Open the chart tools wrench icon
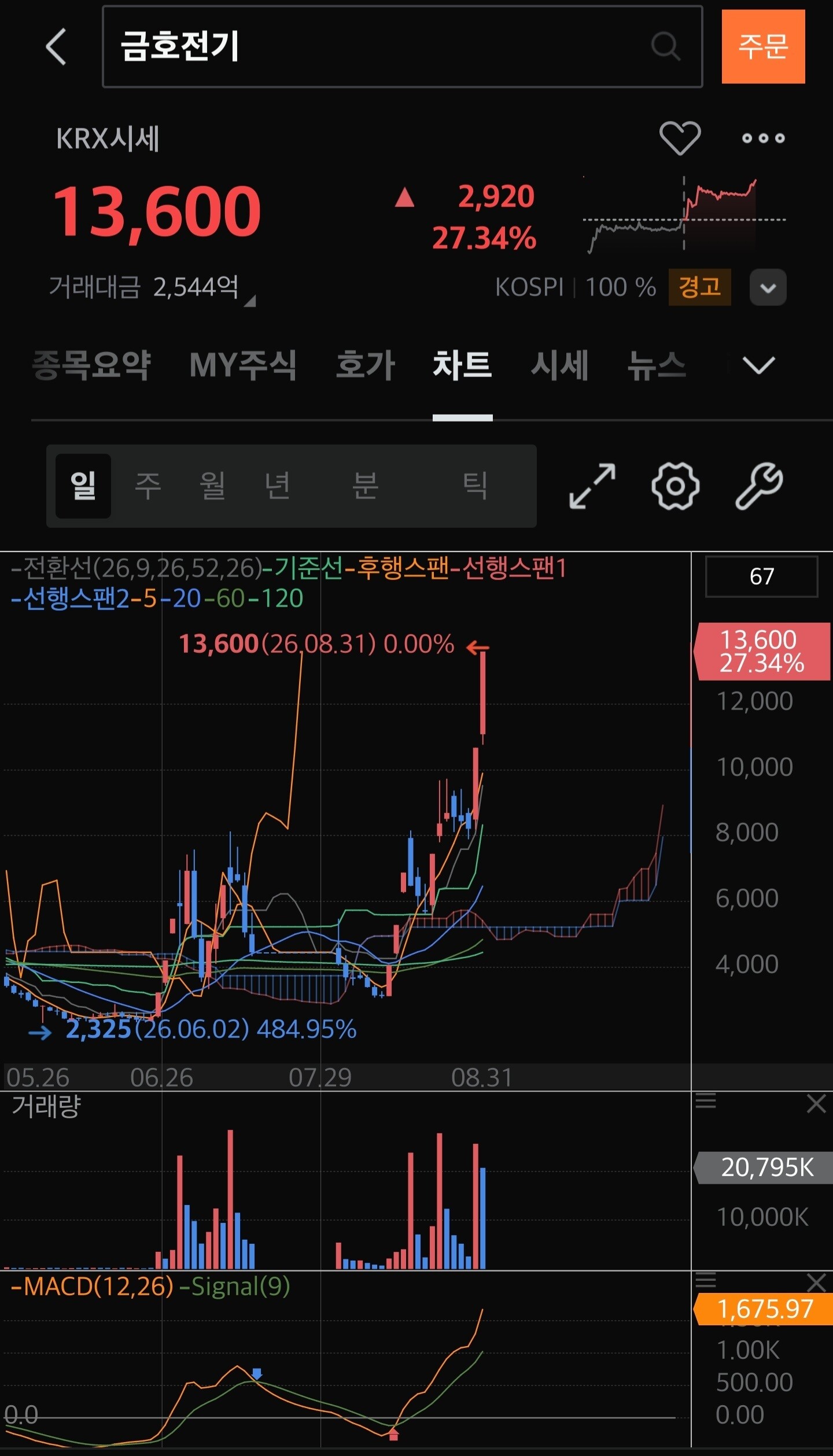The height and width of the screenshot is (1456, 833). tap(759, 486)
